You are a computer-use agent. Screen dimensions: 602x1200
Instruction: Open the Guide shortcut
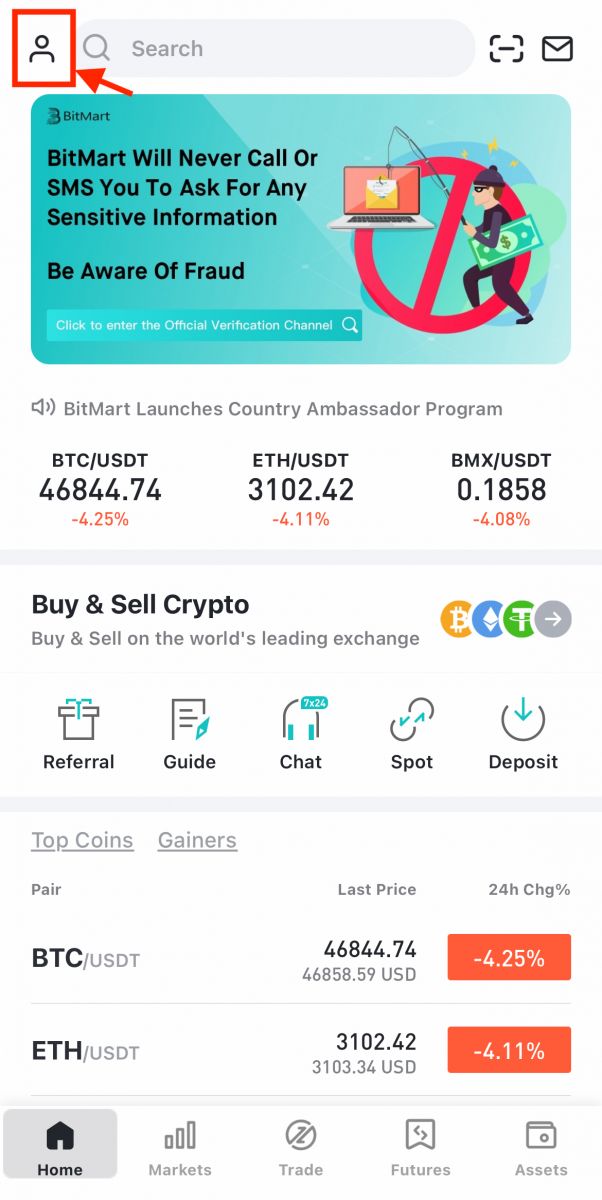pos(189,735)
